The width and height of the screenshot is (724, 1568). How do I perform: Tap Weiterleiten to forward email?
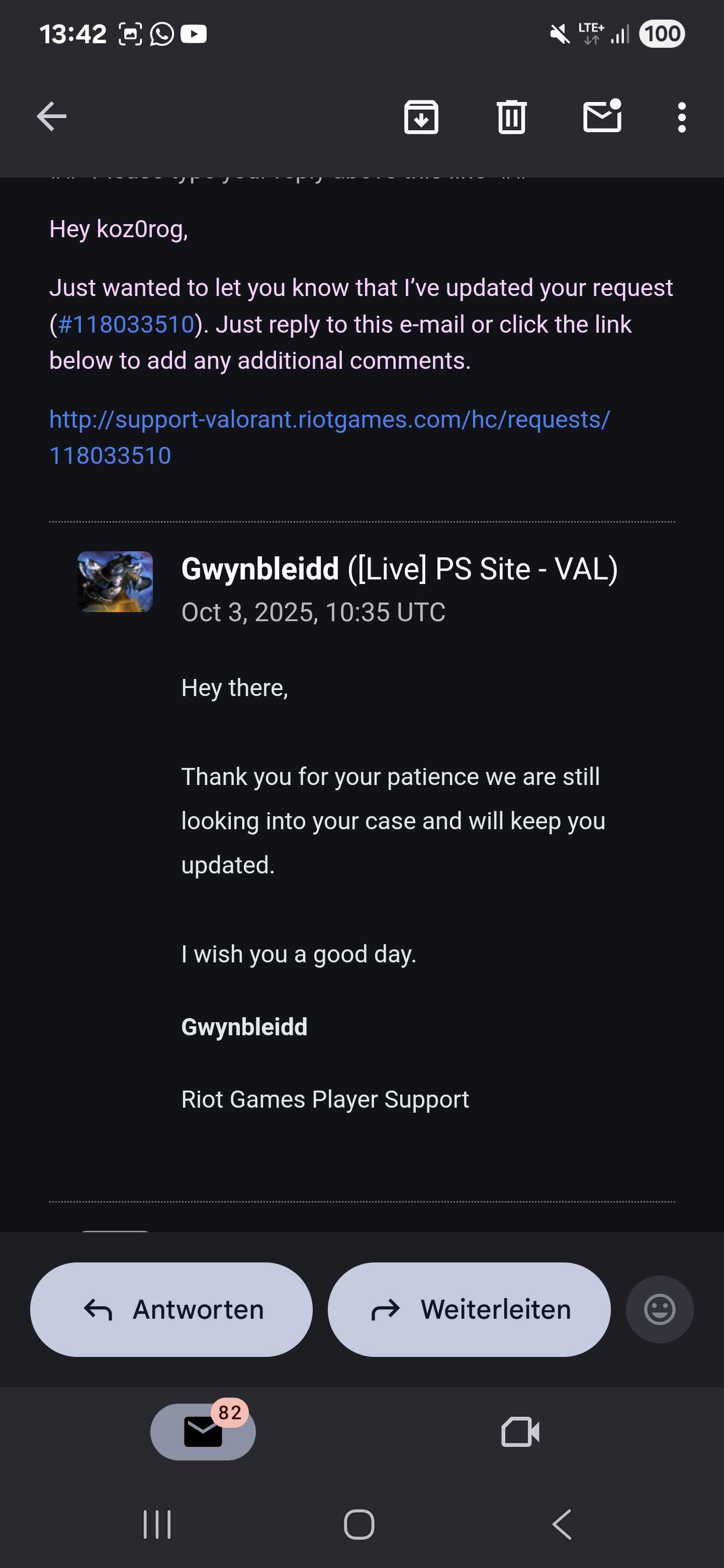[469, 1309]
